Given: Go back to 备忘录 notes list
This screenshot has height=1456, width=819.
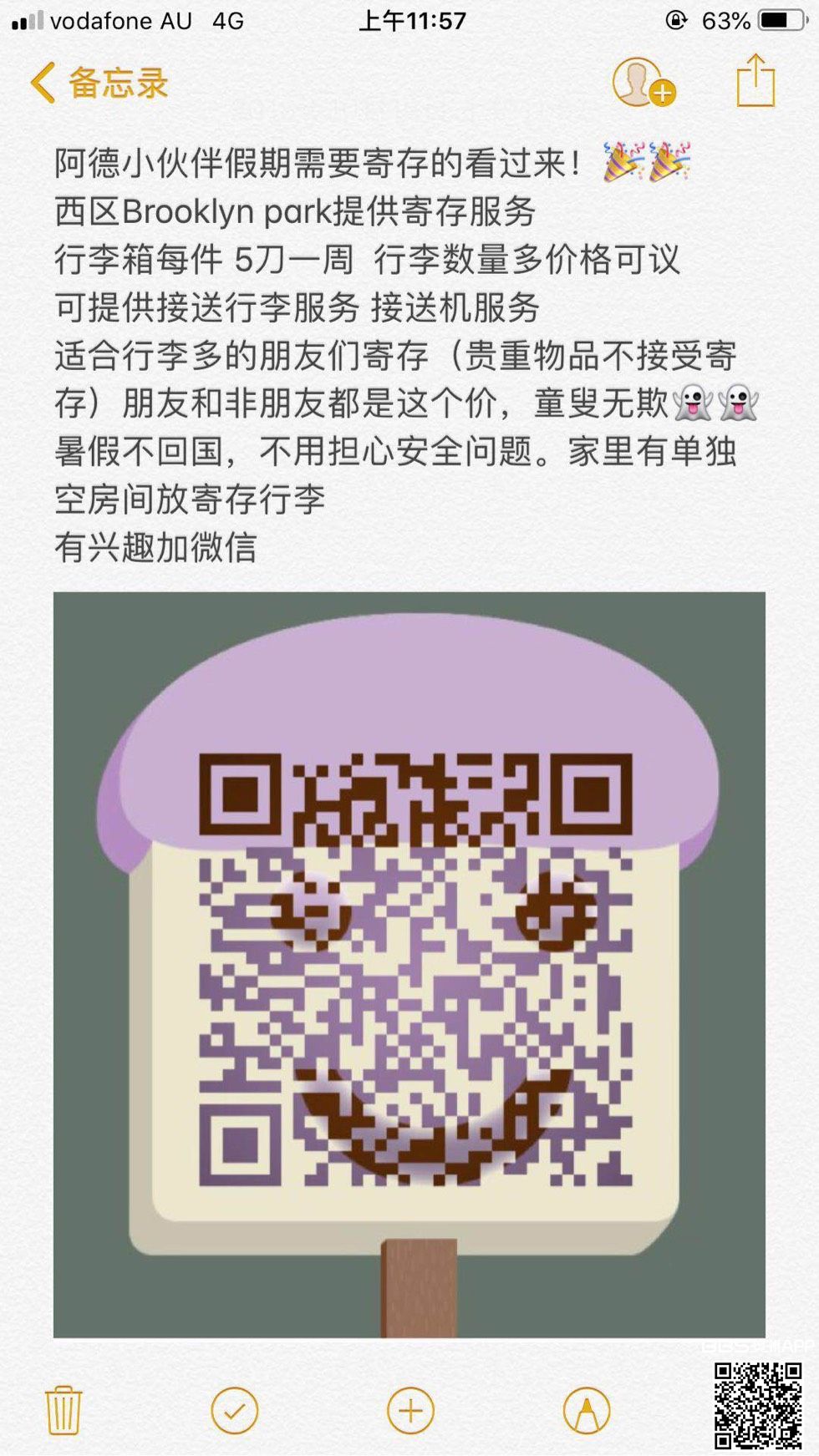Looking at the screenshot, I should tap(99, 83).
